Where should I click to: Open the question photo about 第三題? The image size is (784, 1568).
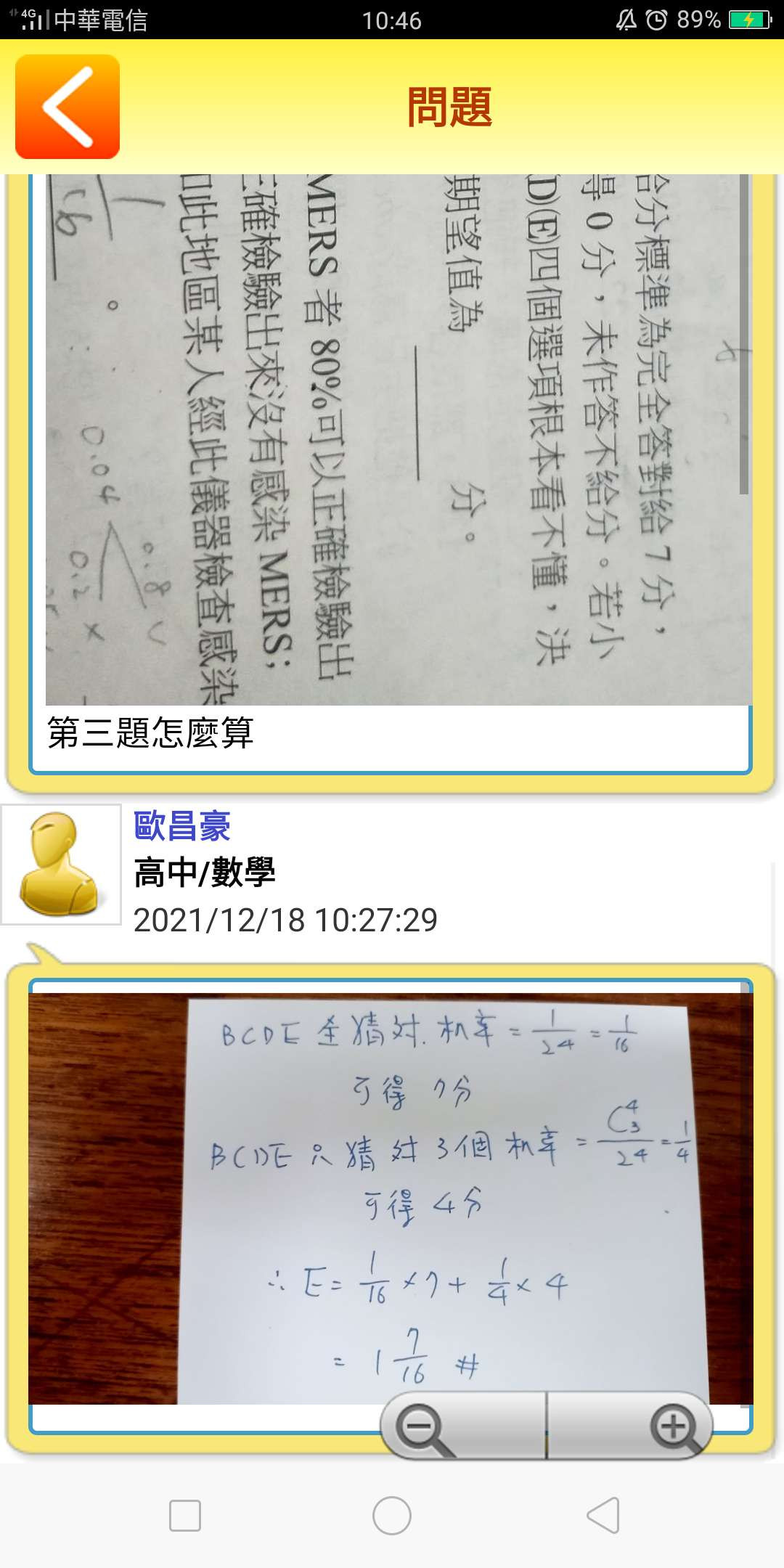point(398,439)
